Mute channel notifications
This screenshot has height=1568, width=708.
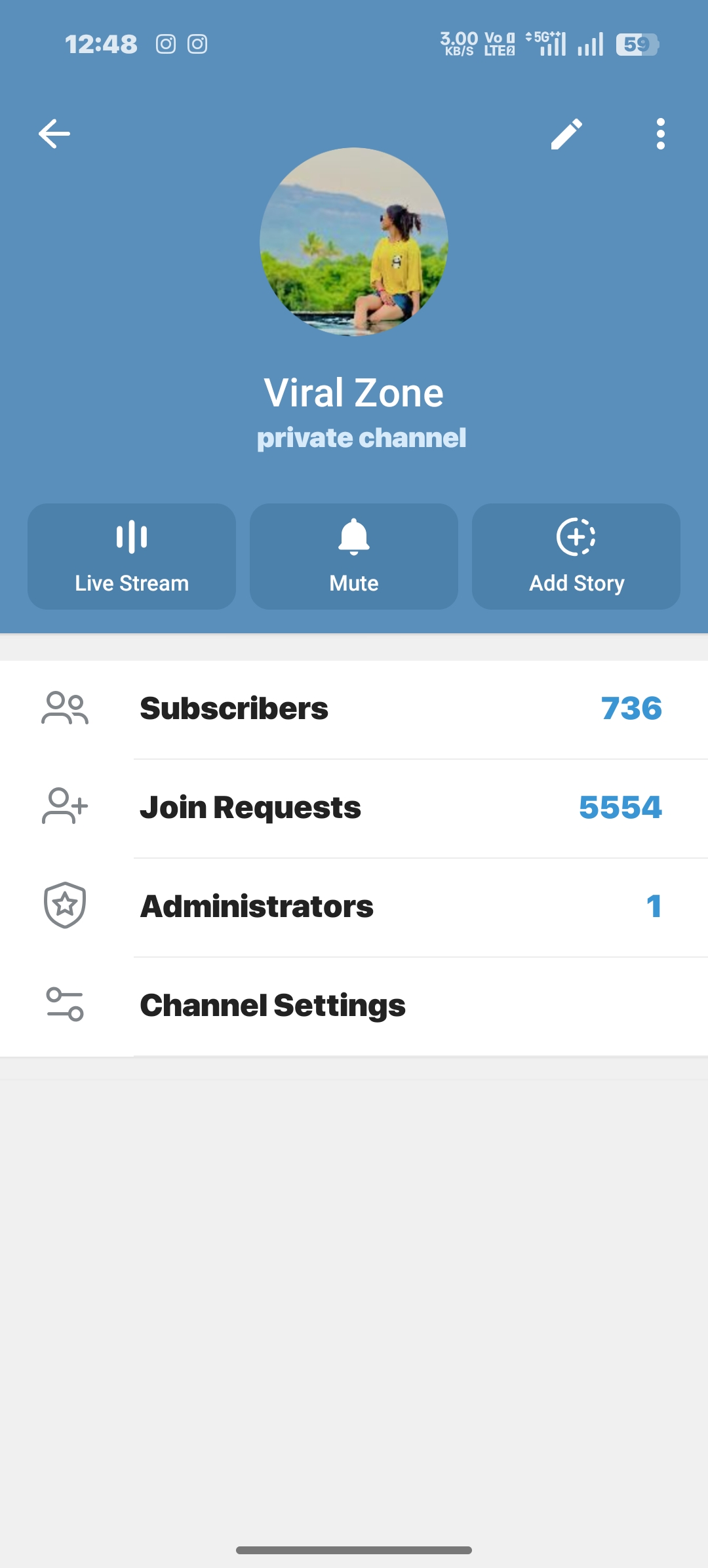[354, 557]
